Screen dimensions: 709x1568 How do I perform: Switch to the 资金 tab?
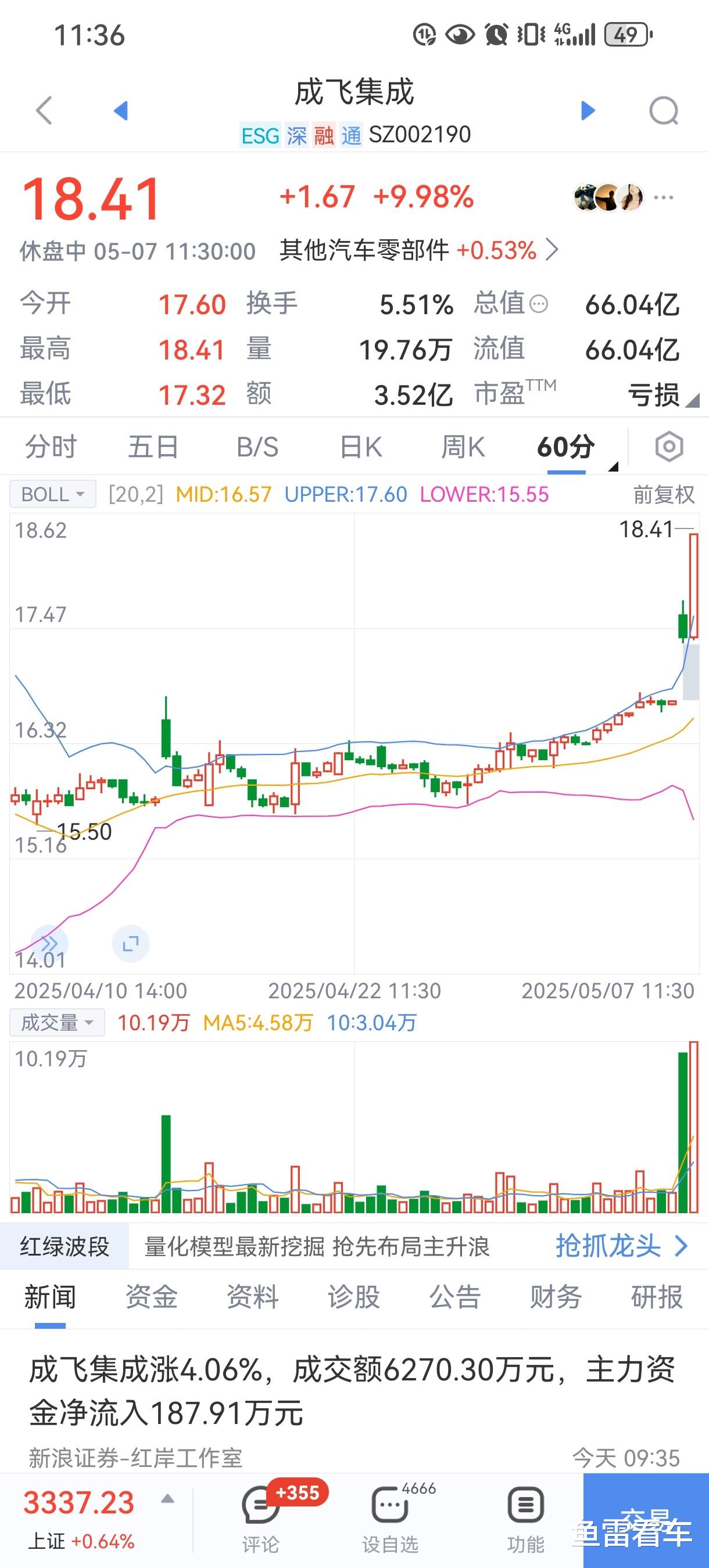151,1297
